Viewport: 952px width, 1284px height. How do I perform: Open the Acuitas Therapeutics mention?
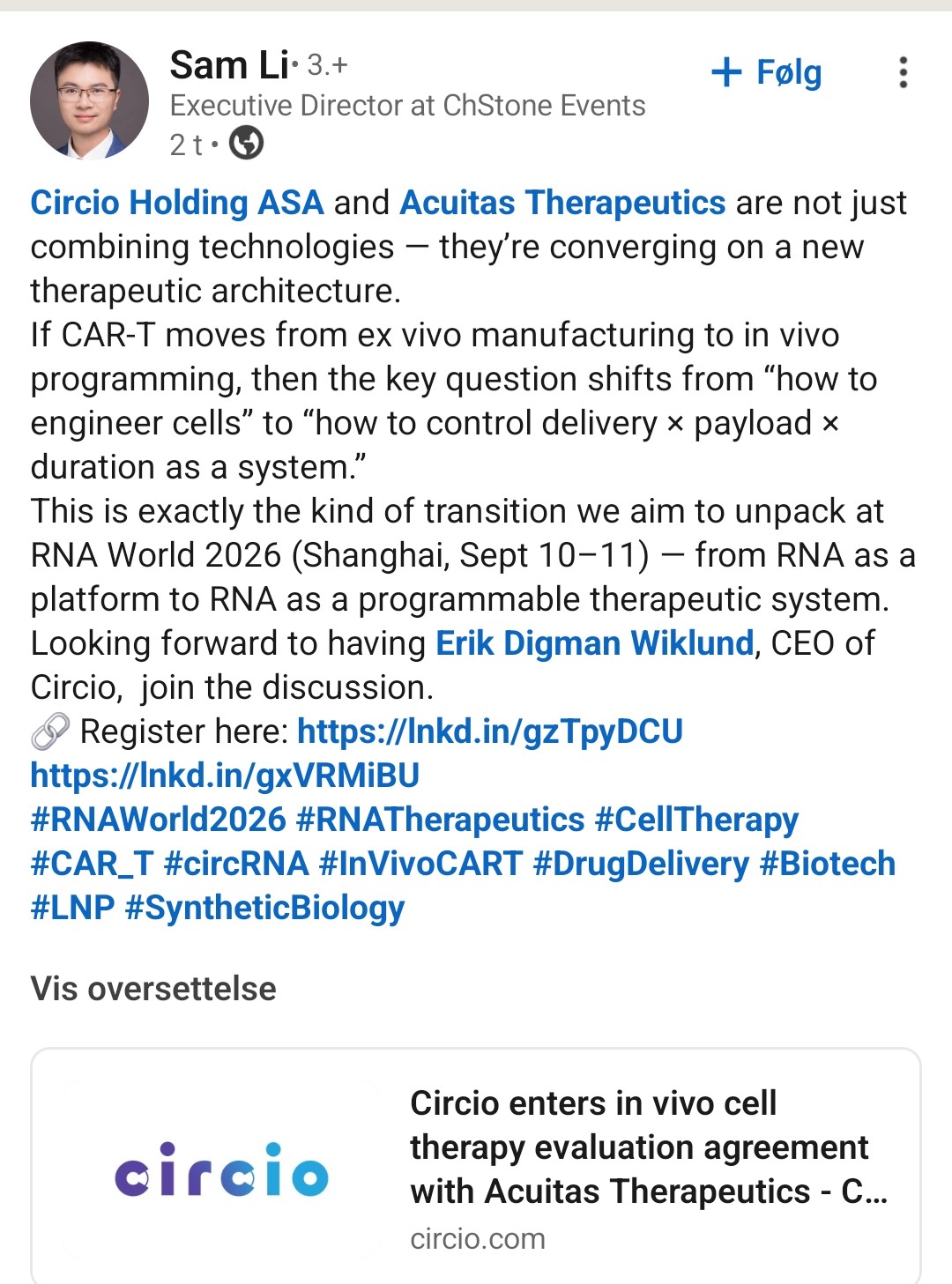click(x=562, y=203)
